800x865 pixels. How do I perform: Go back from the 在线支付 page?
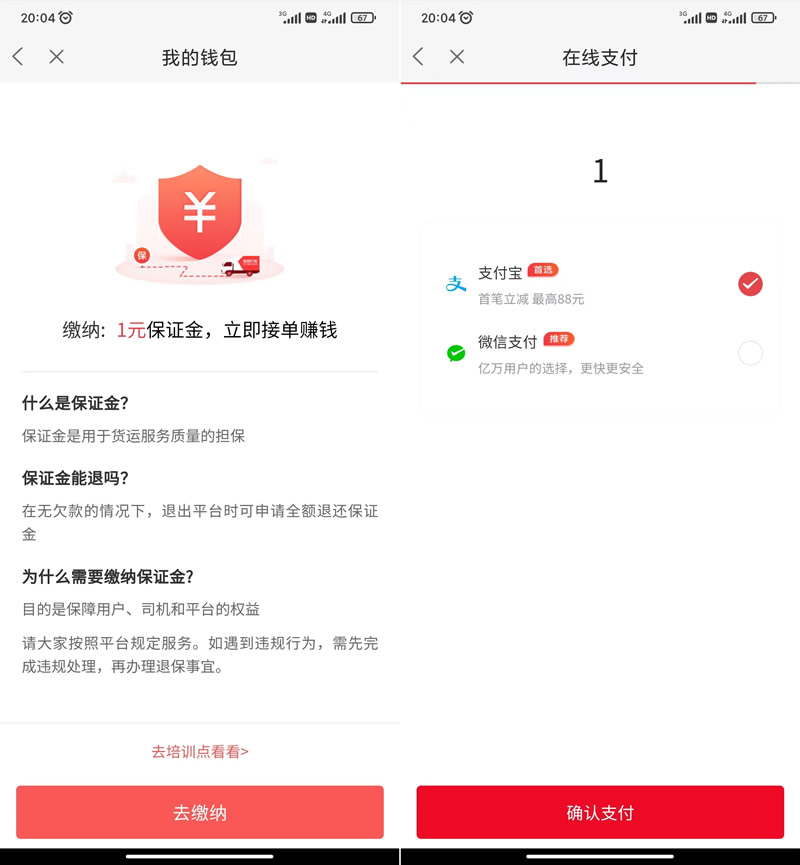(x=418, y=57)
